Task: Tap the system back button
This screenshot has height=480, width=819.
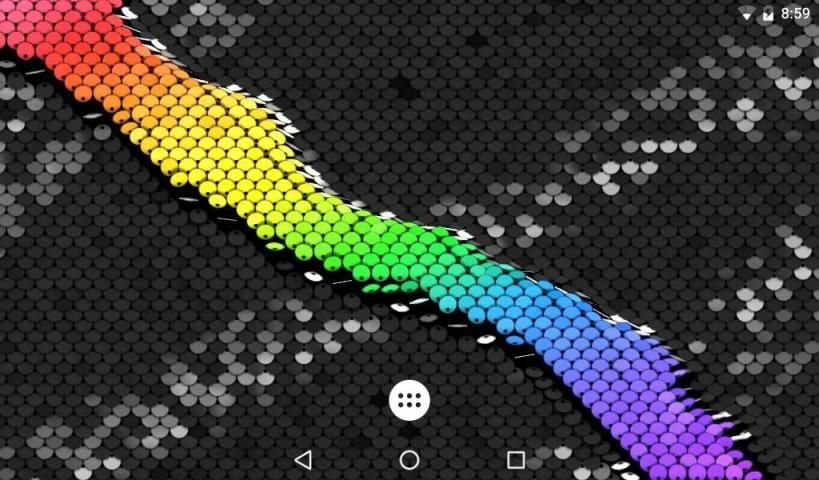Action: (303, 460)
